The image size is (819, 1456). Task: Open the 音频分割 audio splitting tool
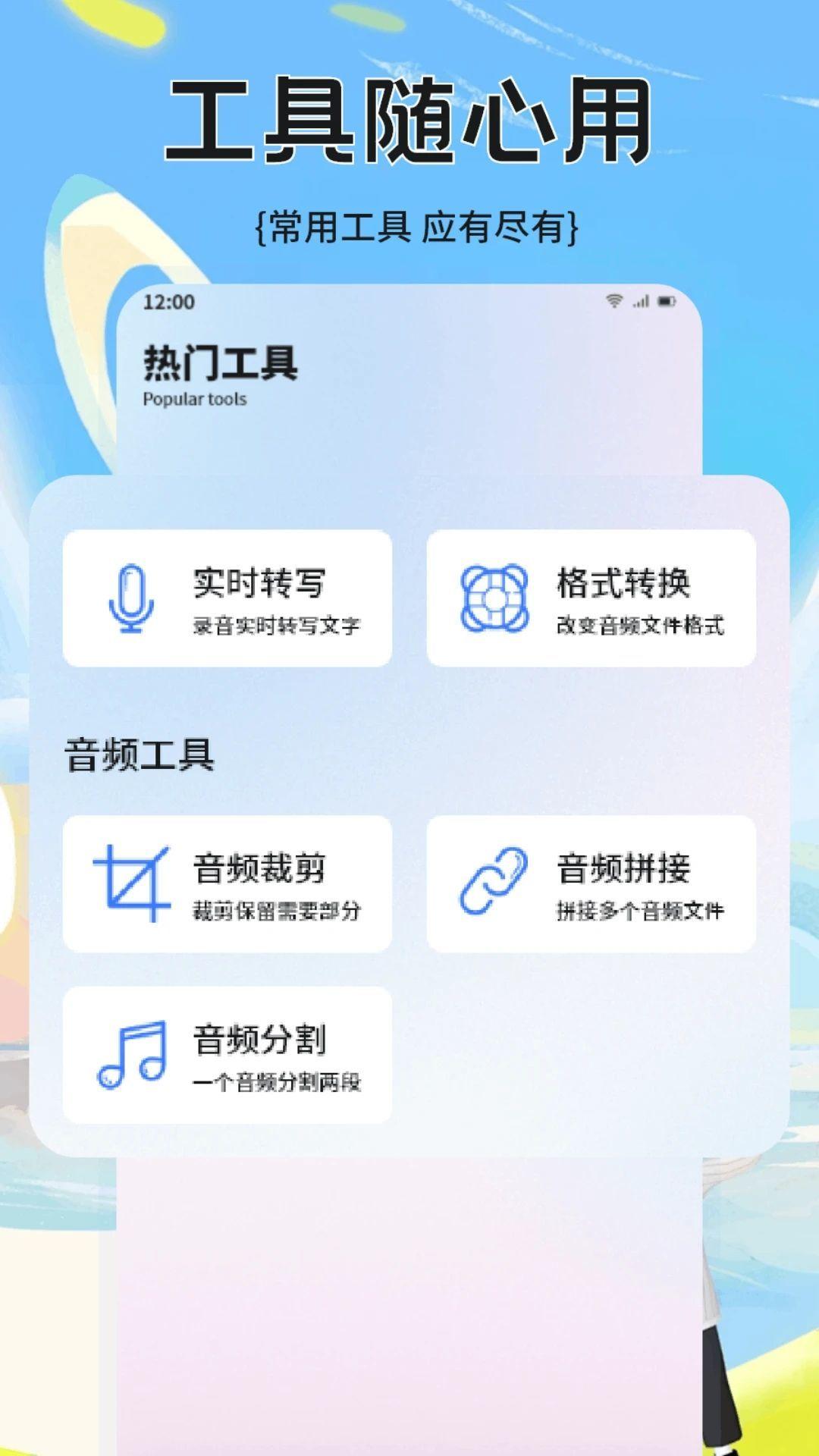click(x=227, y=1054)
